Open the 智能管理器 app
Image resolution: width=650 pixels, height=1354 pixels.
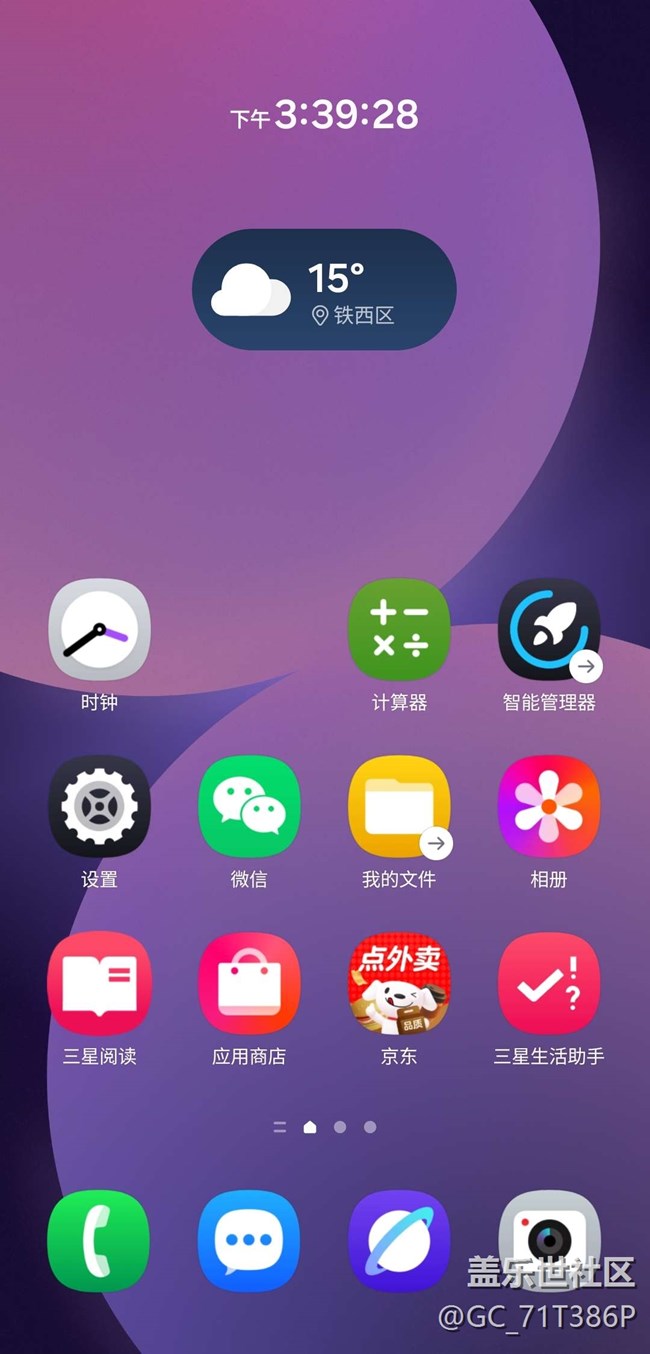(549, 630)
